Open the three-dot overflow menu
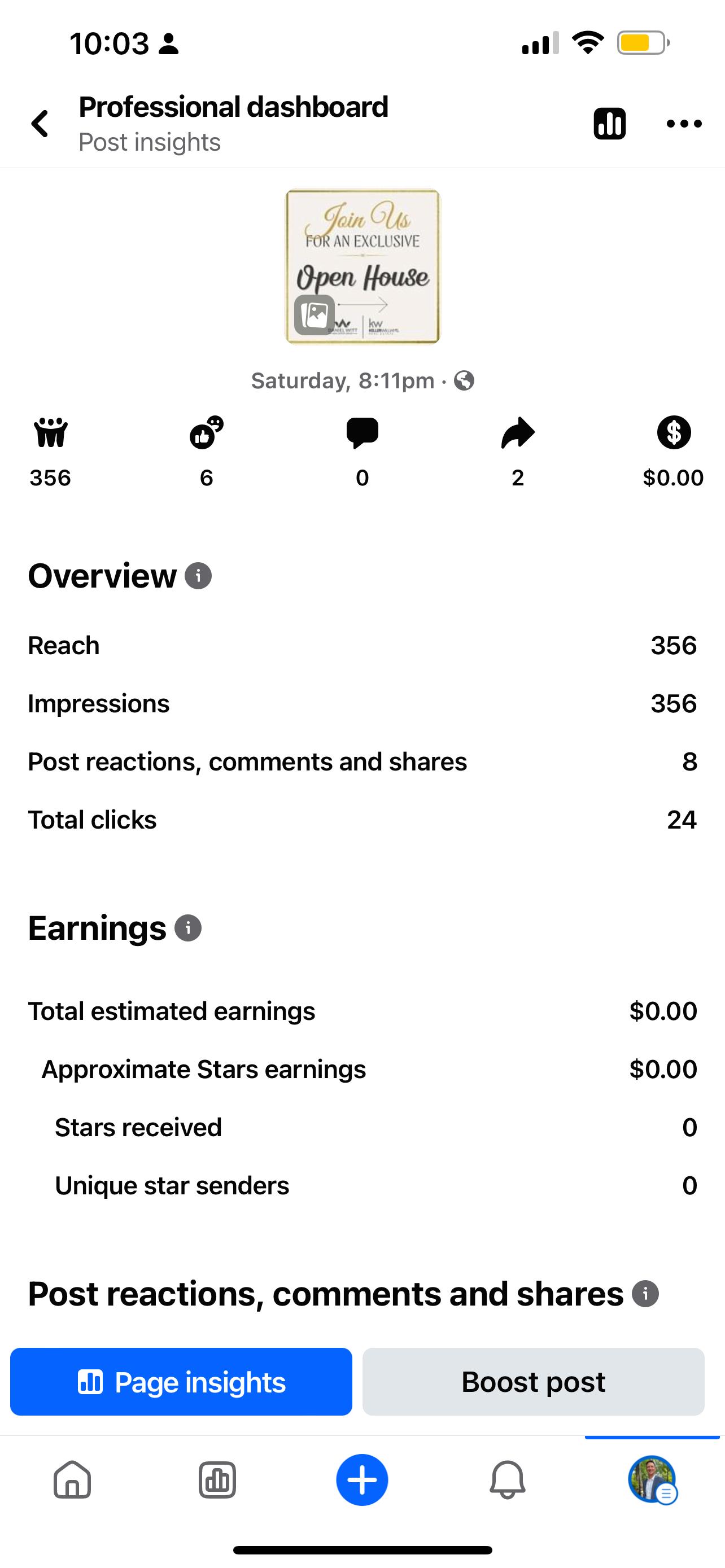The height and width of the screenshot is (1568, 725). point(684,124)
